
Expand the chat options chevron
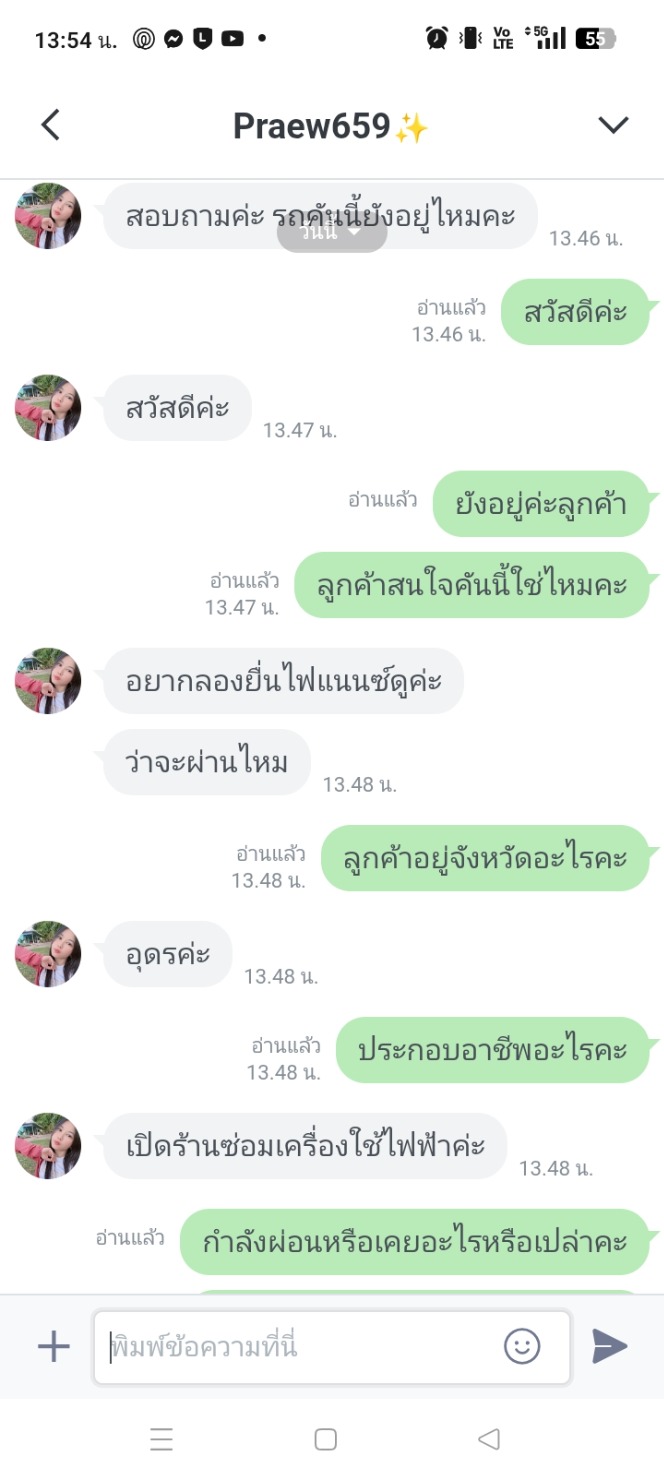click(612, 125)
